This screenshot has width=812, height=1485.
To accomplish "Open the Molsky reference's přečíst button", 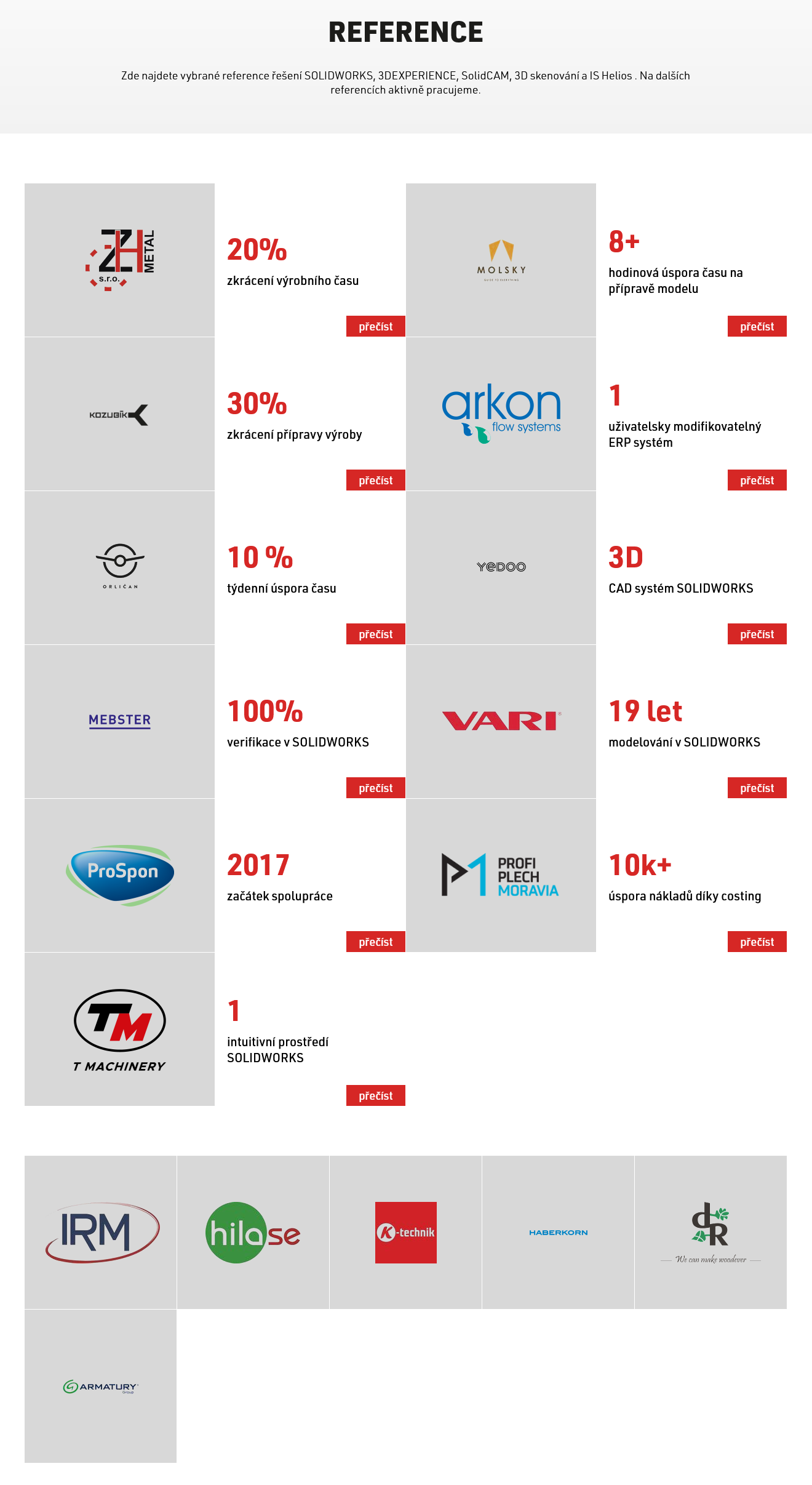I will 757,326.
